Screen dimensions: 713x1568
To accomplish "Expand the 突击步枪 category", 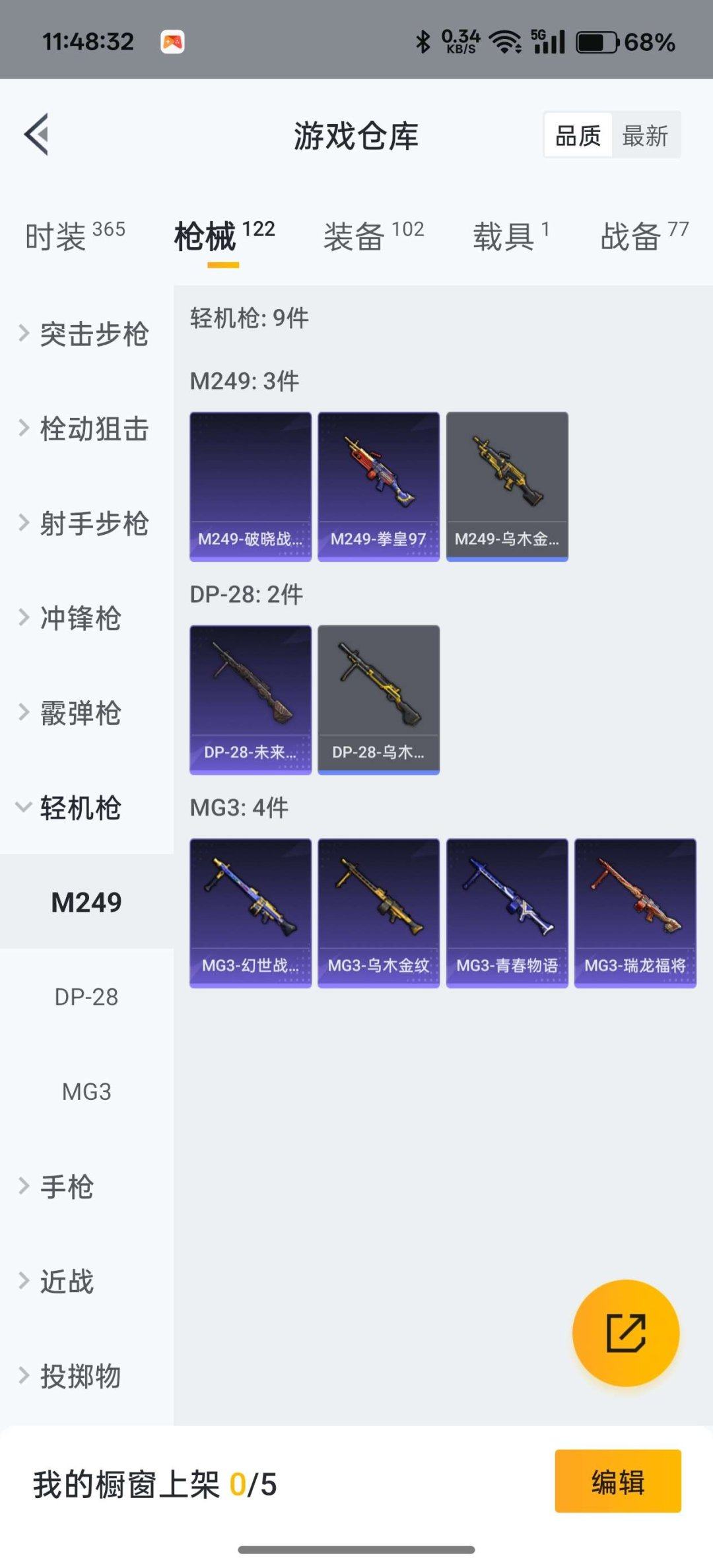I will pyautogui.click(x=87, y=335).
